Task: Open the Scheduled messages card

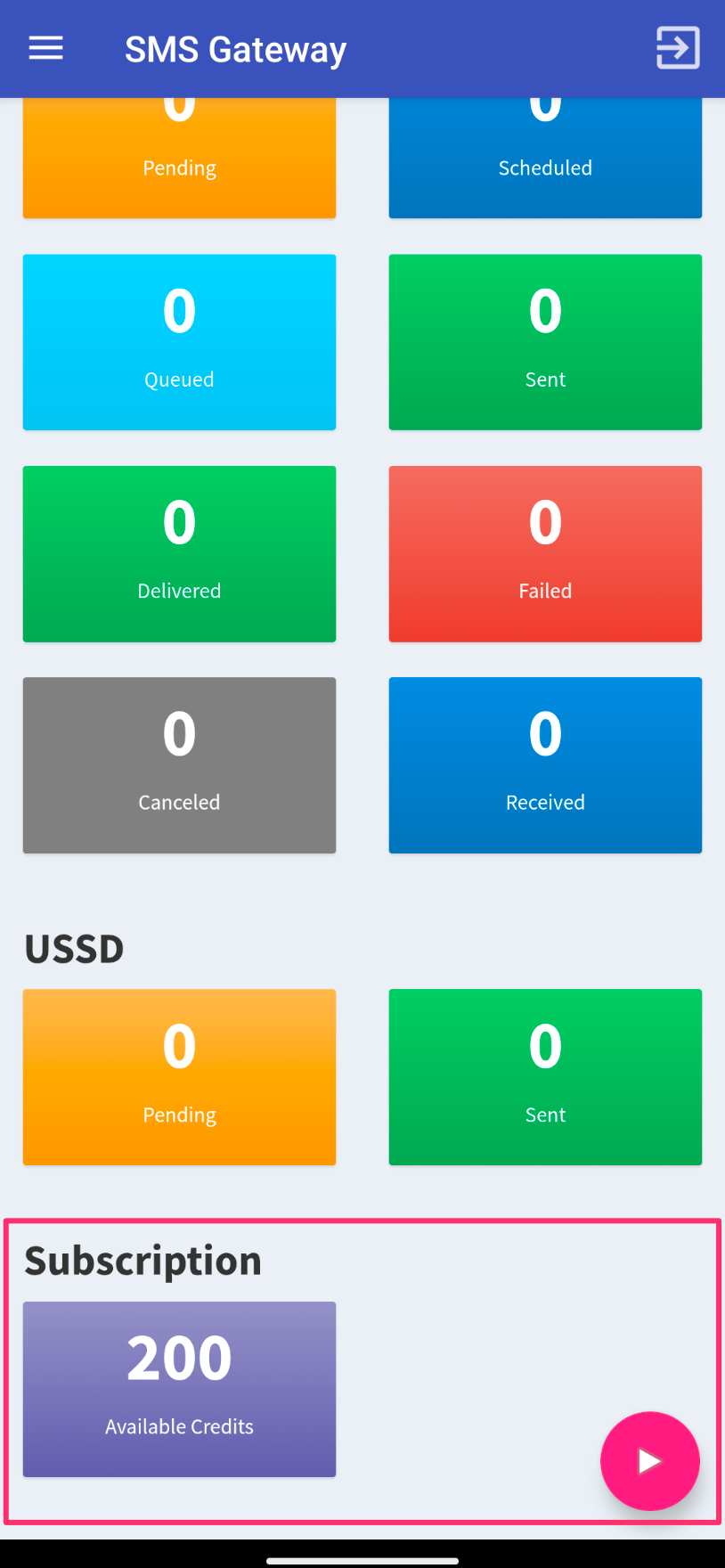Action: 545,143
